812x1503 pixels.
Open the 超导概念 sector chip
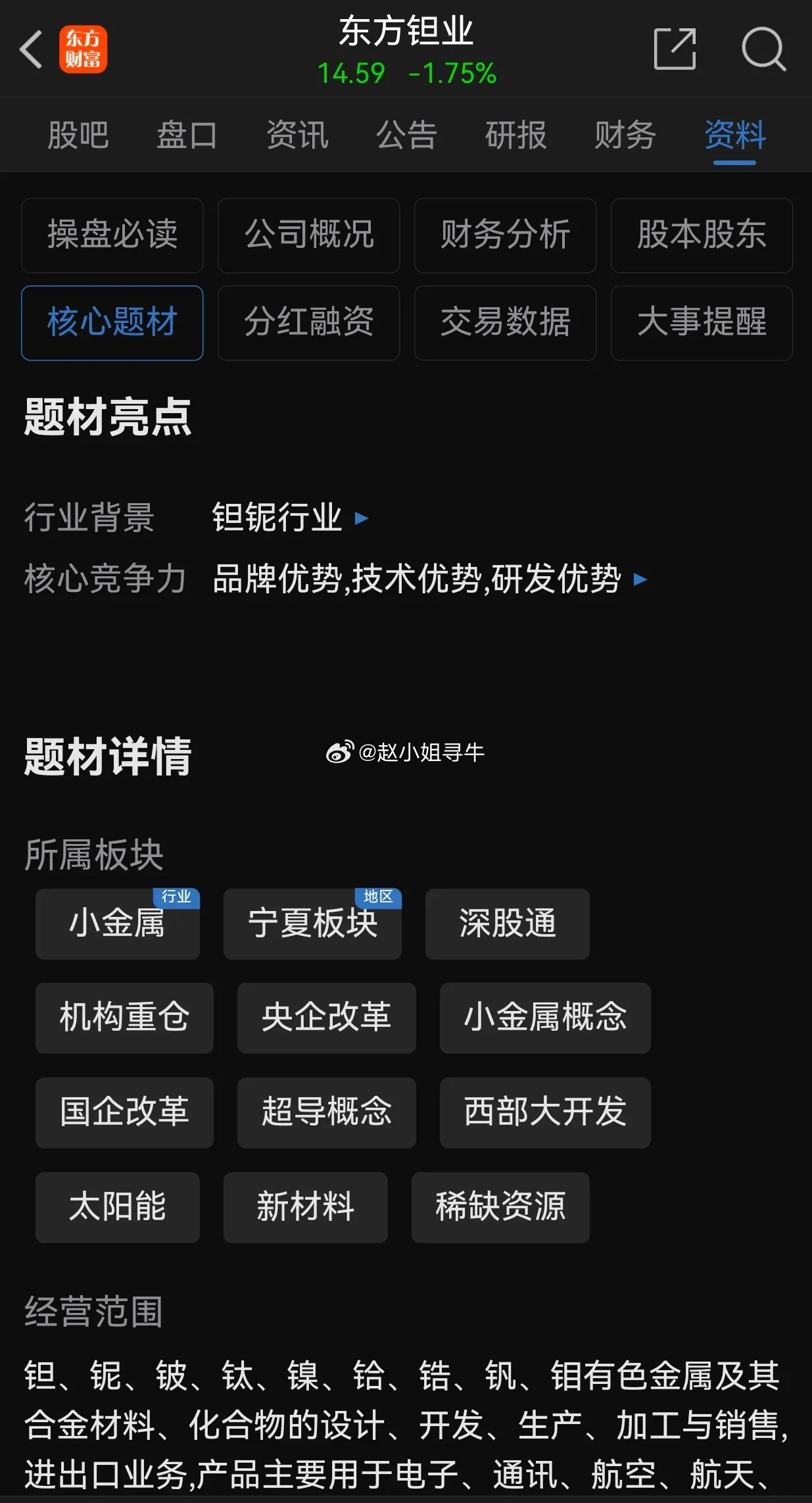point(327,1112)
